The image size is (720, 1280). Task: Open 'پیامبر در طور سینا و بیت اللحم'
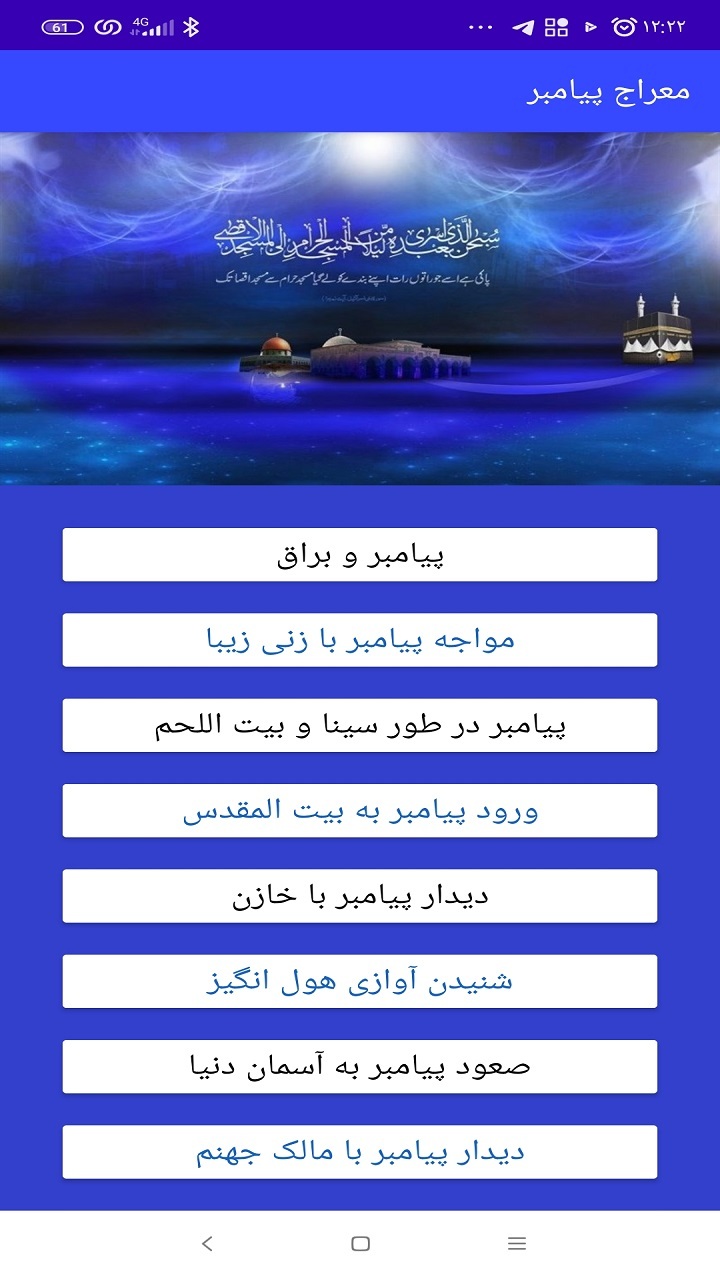(x=360, y=725)
